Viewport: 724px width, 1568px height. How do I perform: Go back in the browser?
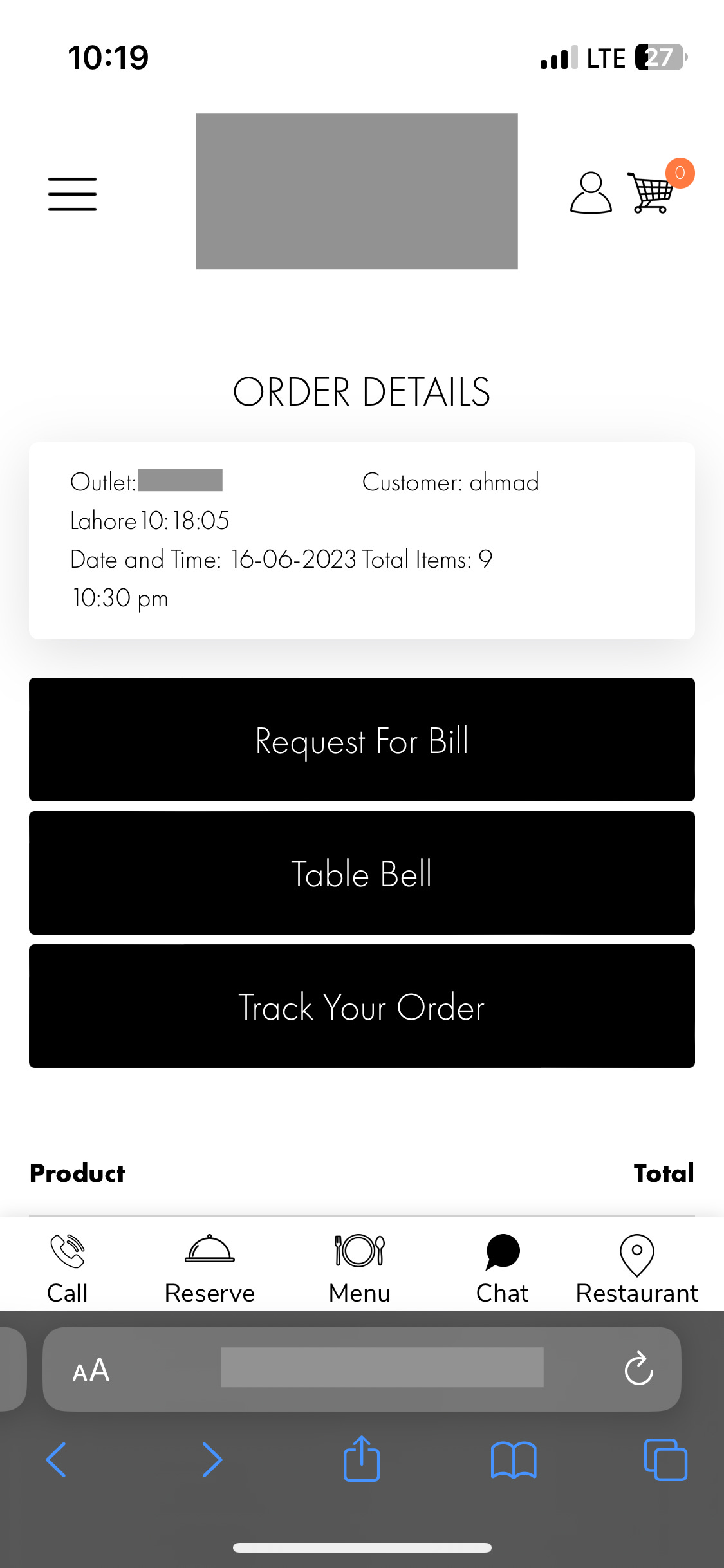click(x=56, y=1459)
